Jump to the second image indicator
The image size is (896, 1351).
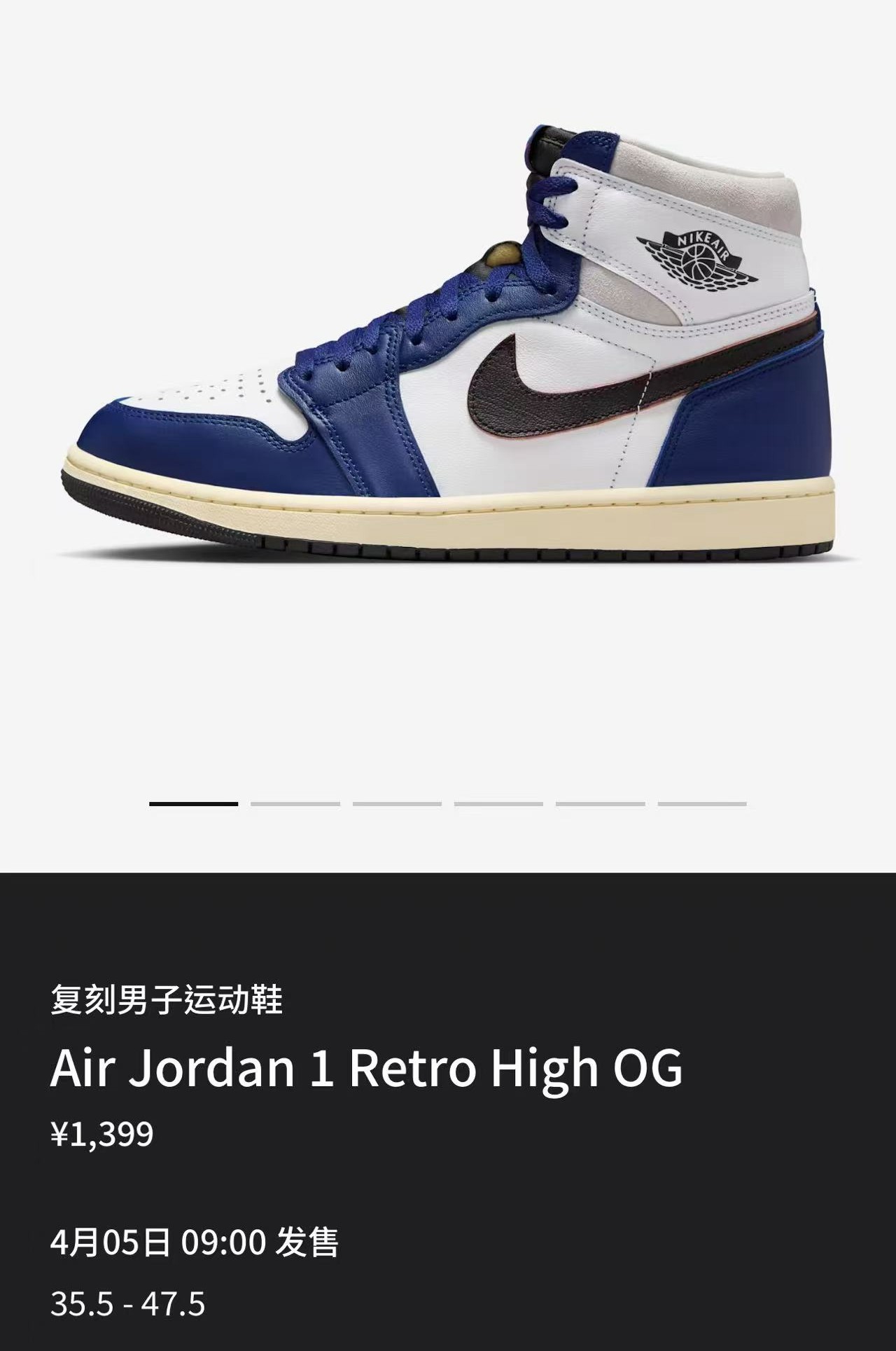[295, 804]
